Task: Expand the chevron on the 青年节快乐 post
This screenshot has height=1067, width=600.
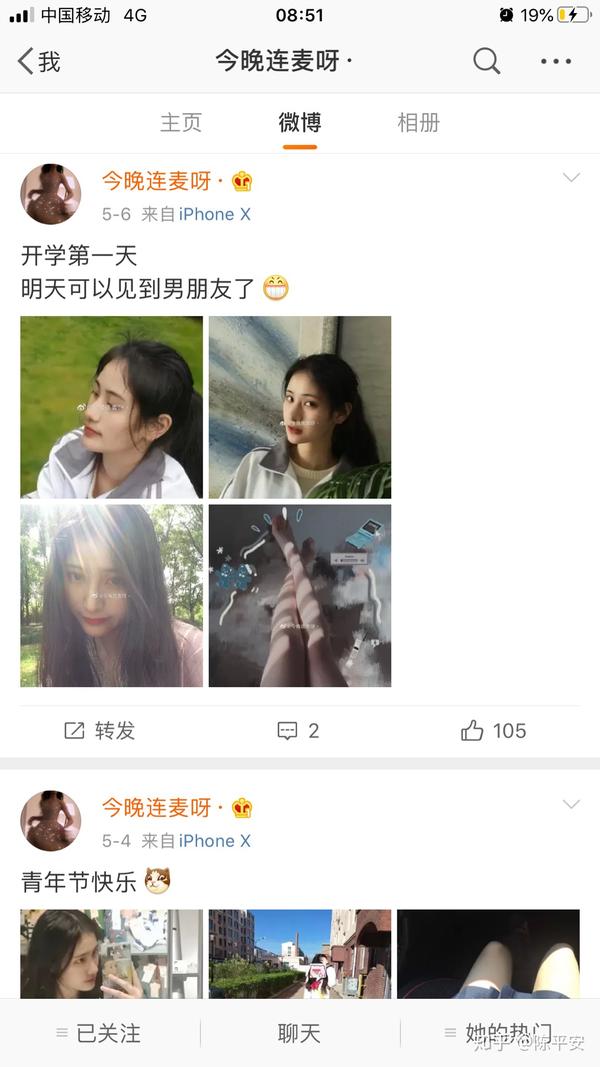Action: [571, 804]
